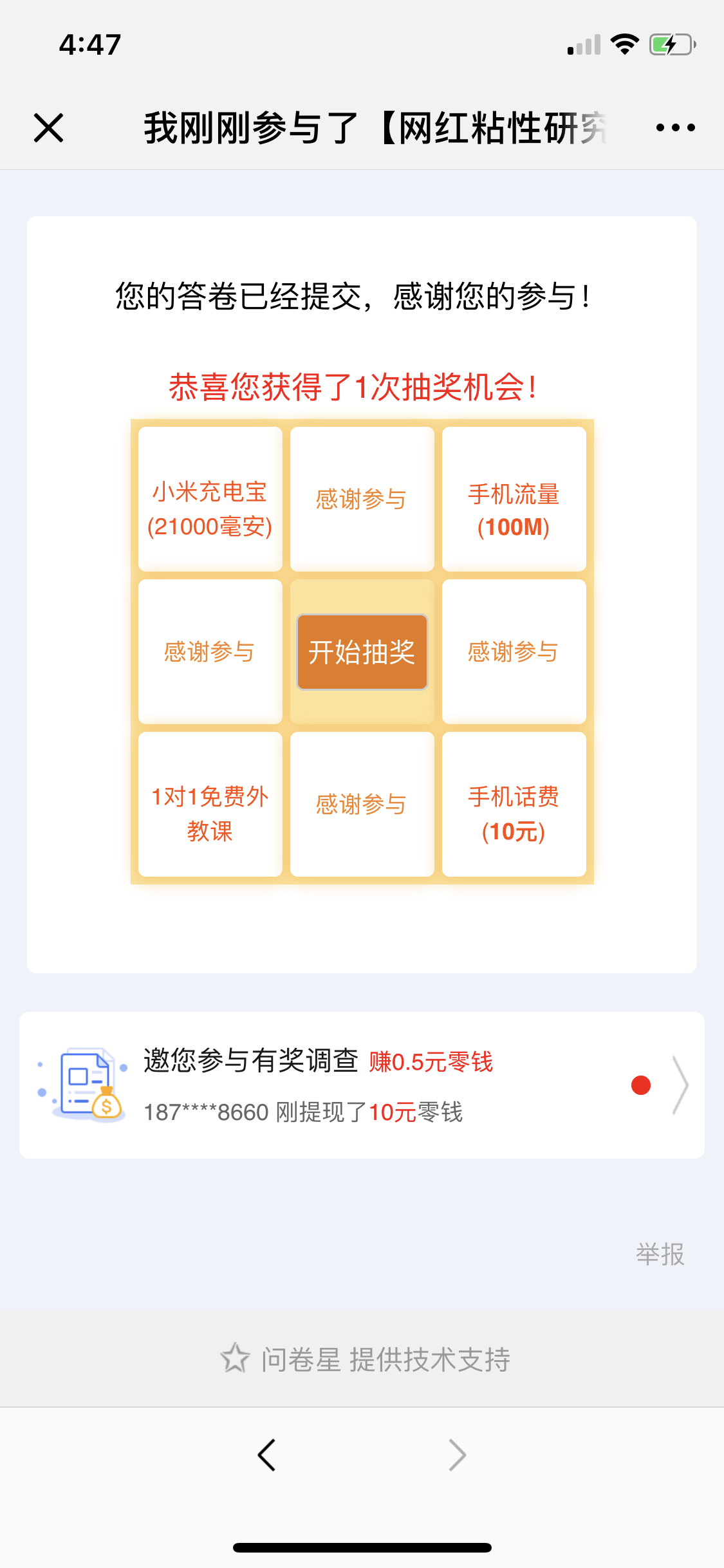
Task: Start the lucky draw with 开始抽奖
Action: tap(362, 652)
